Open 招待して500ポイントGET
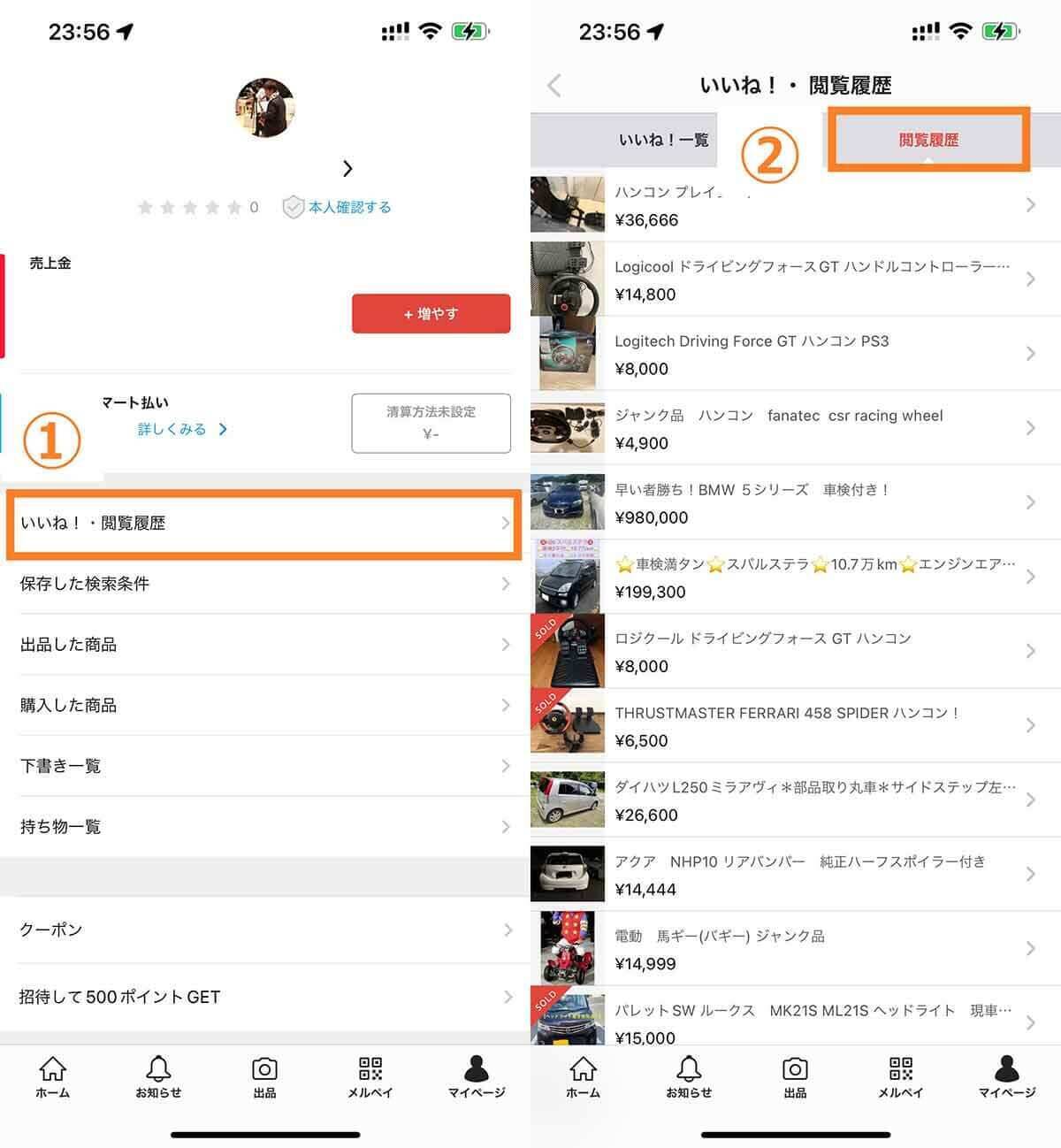The image size is (1061, 1148). pyautogui.click(x=263, y=997)
